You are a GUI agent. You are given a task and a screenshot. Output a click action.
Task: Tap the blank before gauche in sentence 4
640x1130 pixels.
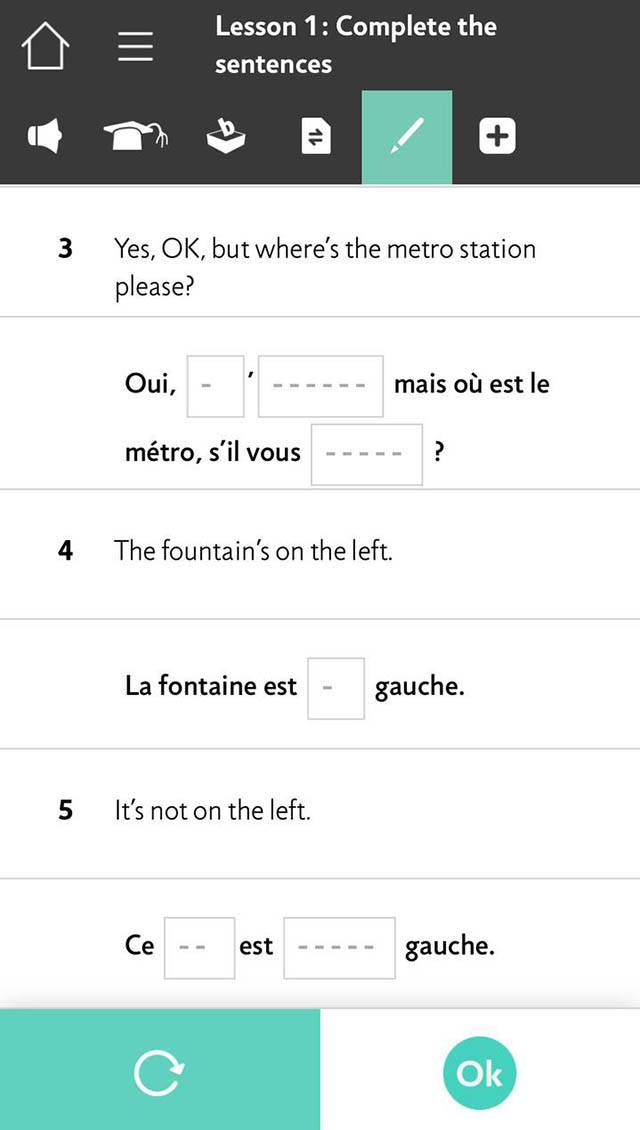(x=336, y=688)
